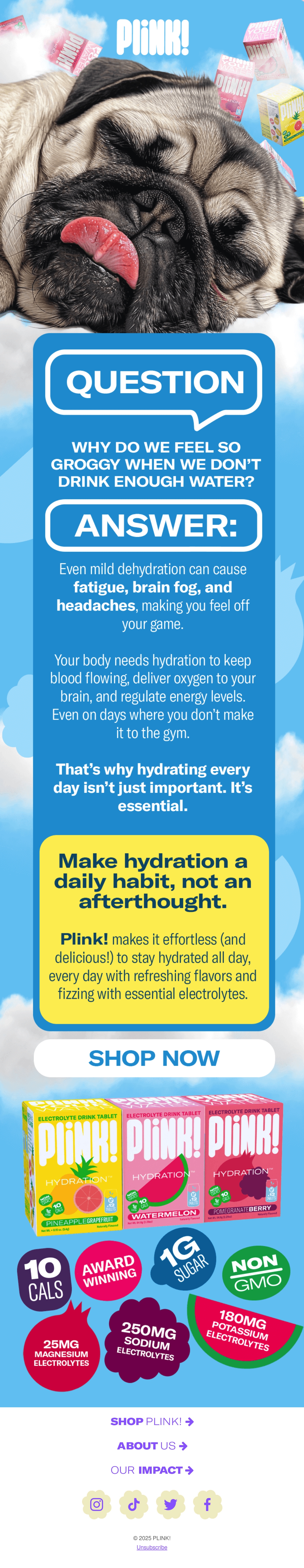Open the SHOP PLINK! link

coord(152,1421)
